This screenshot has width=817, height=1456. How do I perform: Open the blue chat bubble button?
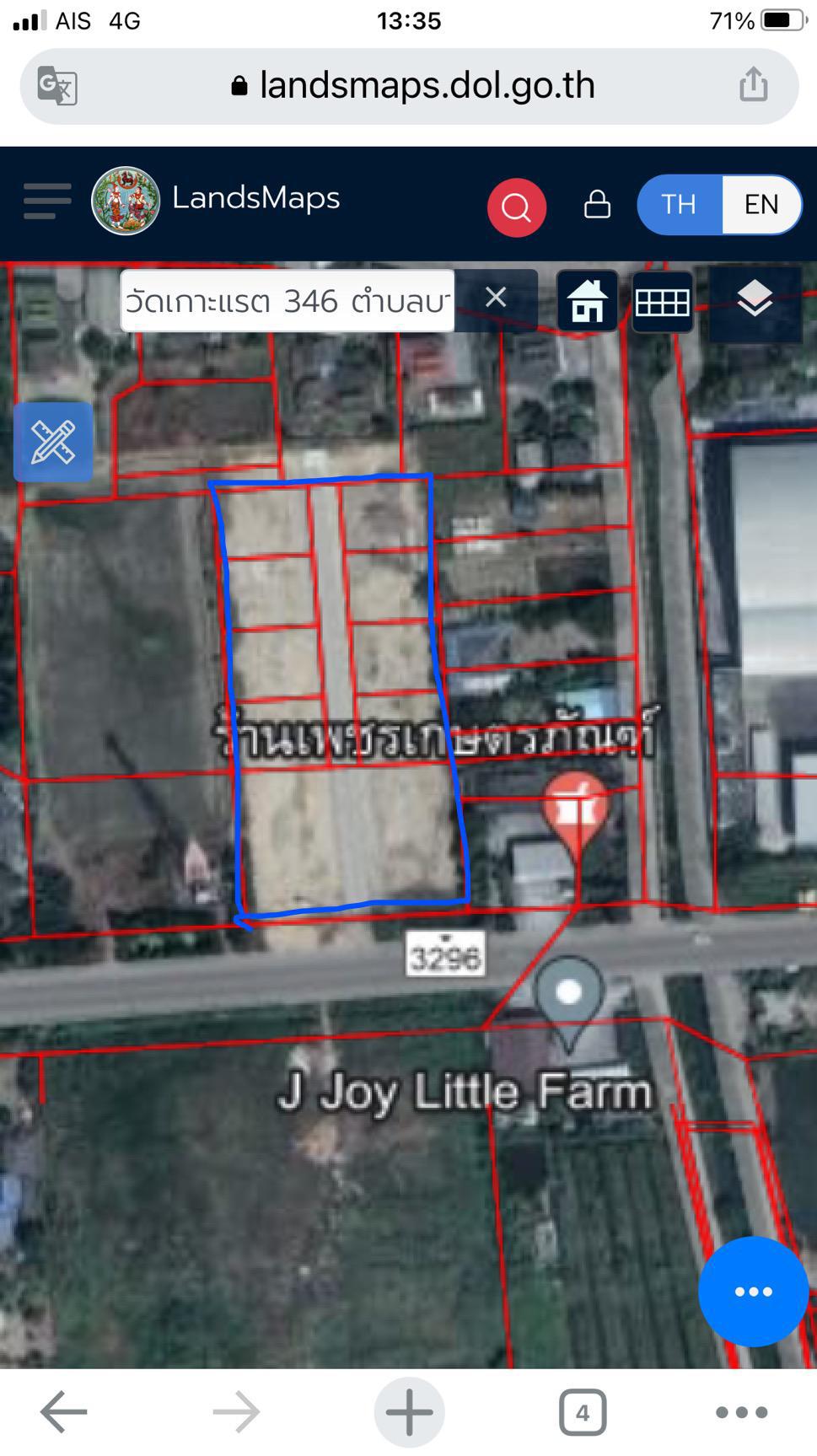coord(753,1292)
